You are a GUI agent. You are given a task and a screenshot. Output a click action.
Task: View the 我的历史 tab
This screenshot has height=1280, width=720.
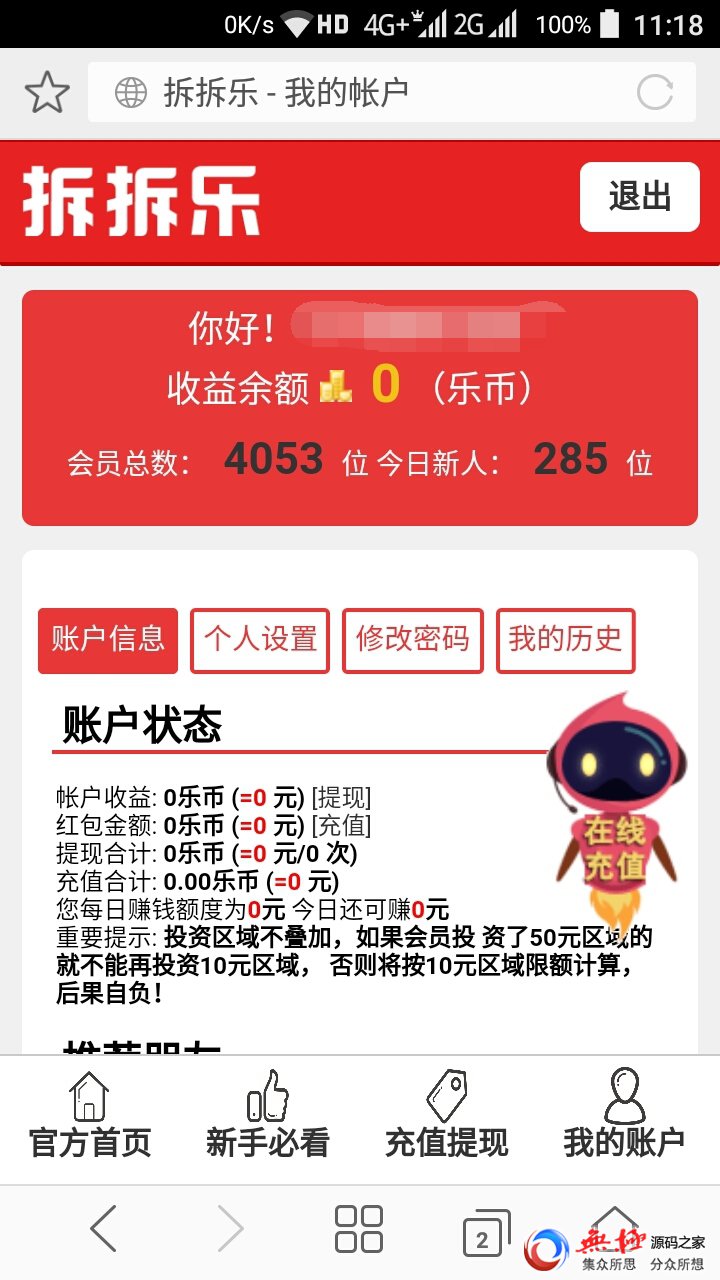coord(565,640)
